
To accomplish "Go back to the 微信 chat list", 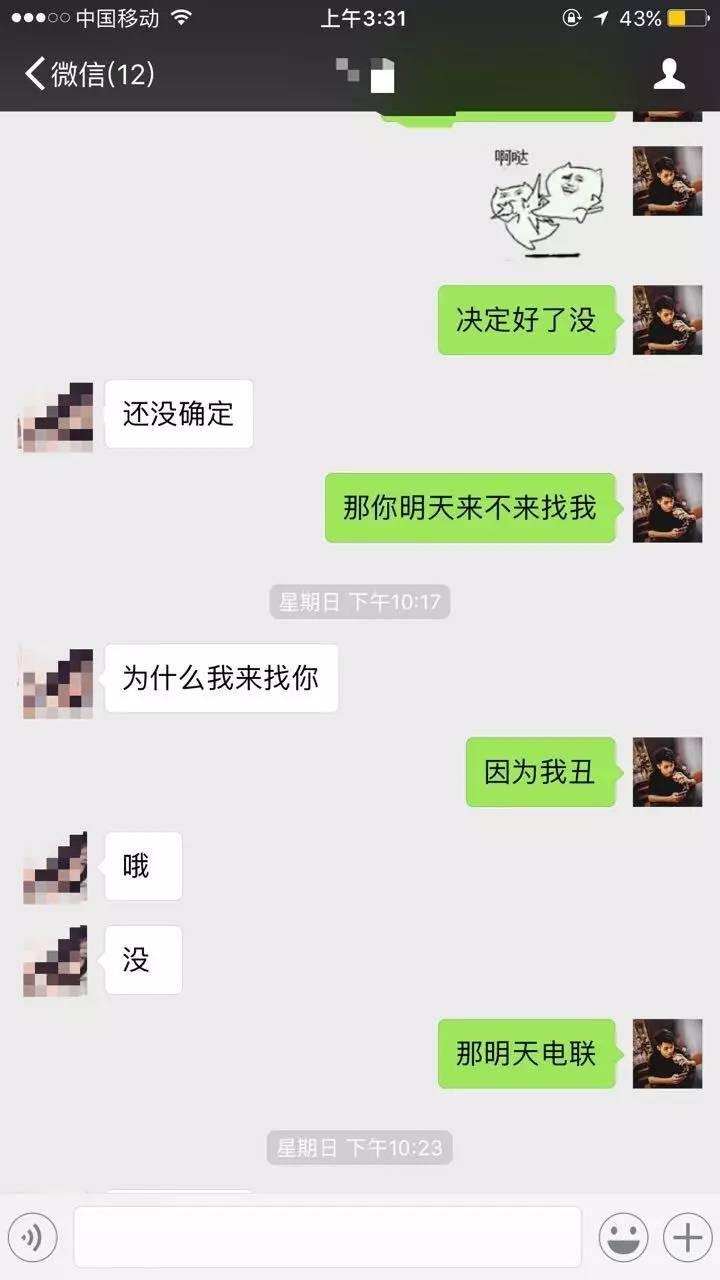I will pyautogui.click(x=88, y=74).
